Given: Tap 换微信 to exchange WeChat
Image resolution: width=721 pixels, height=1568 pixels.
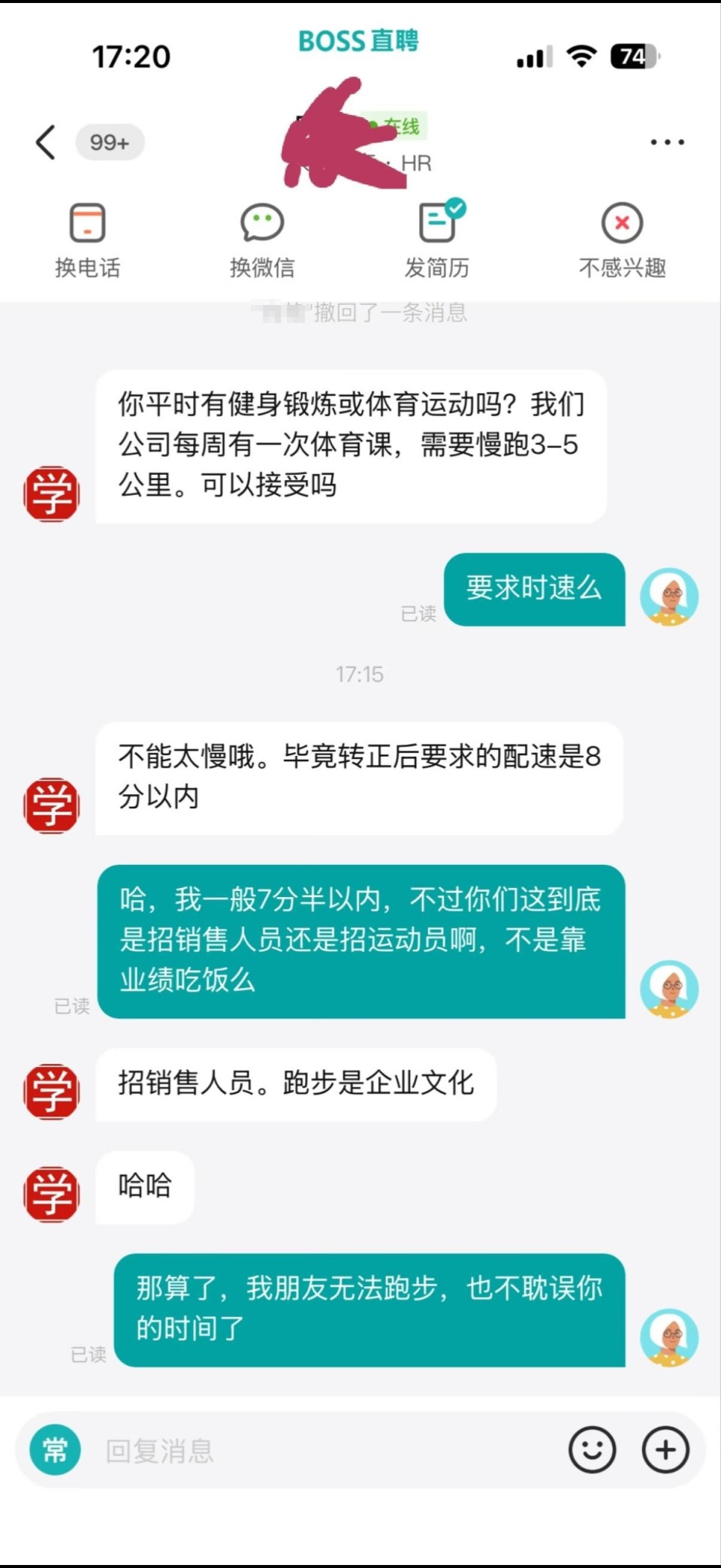Looking at the screenshot, I should point(261,240).
